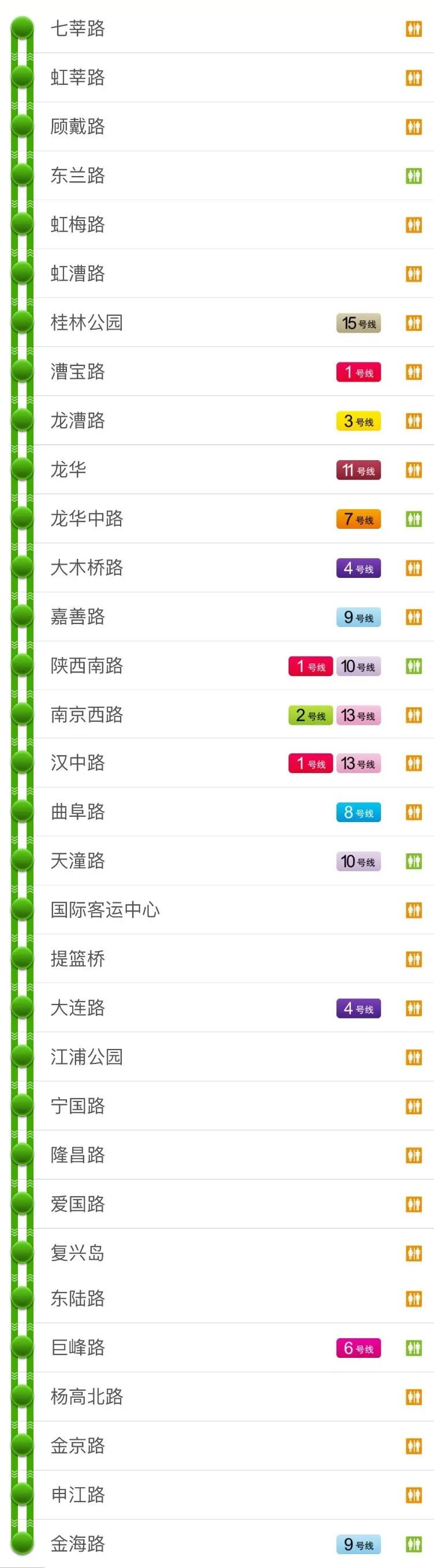View 复兴岛 station details

(x=78, y=1253)
